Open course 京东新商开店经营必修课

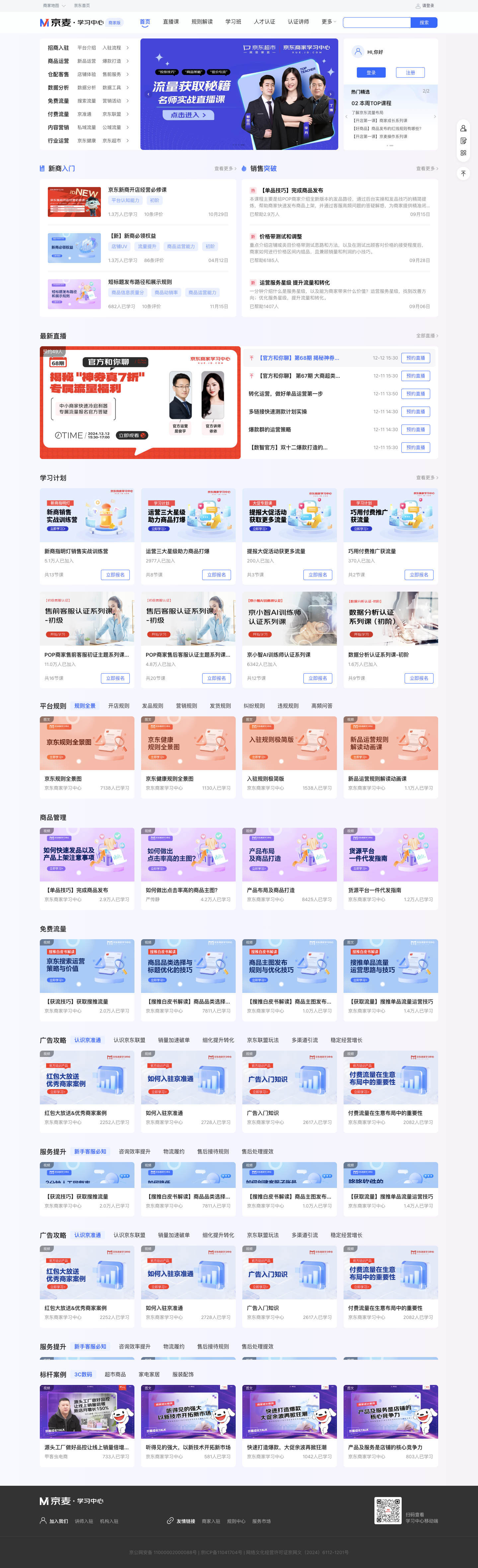click(138, 190)
